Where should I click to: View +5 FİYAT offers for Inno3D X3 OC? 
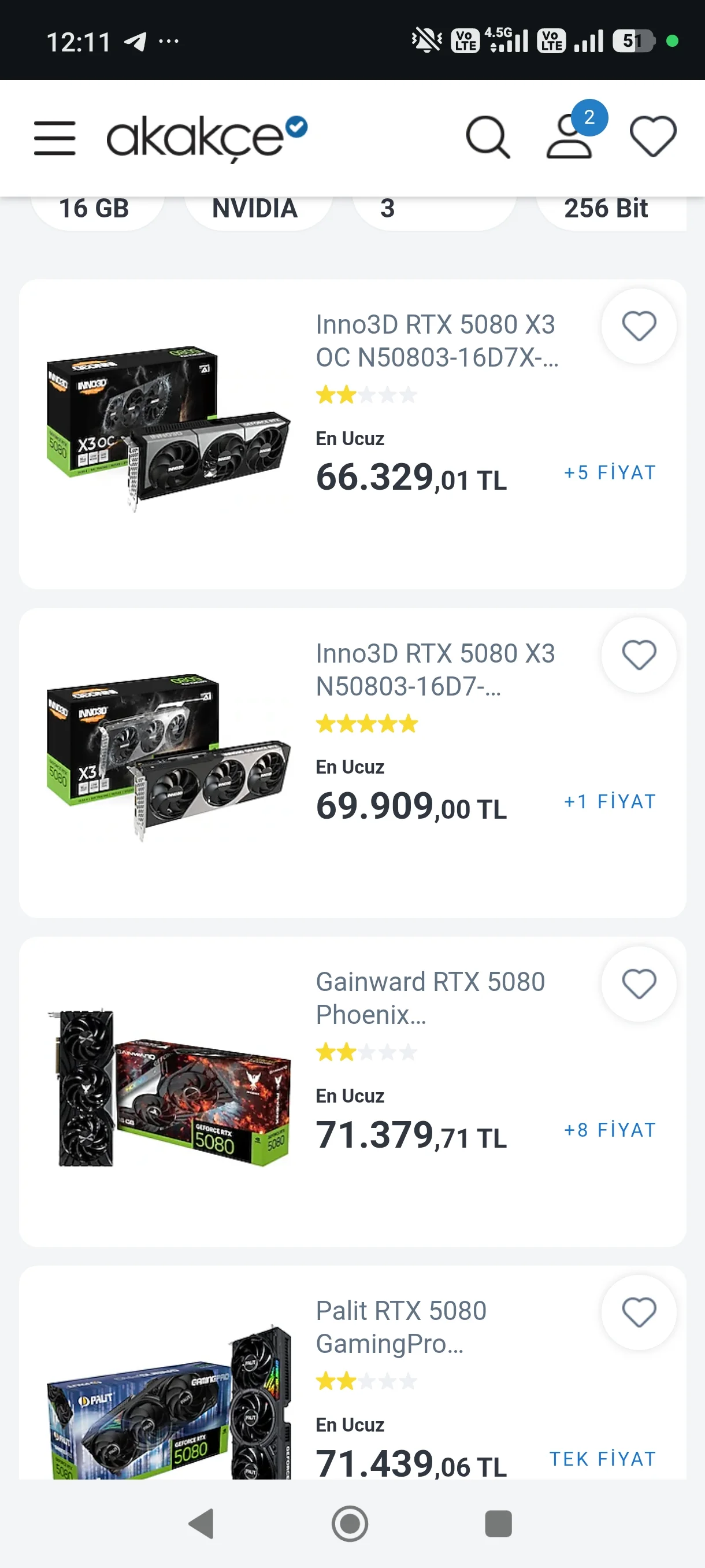(x=610, y=473)
